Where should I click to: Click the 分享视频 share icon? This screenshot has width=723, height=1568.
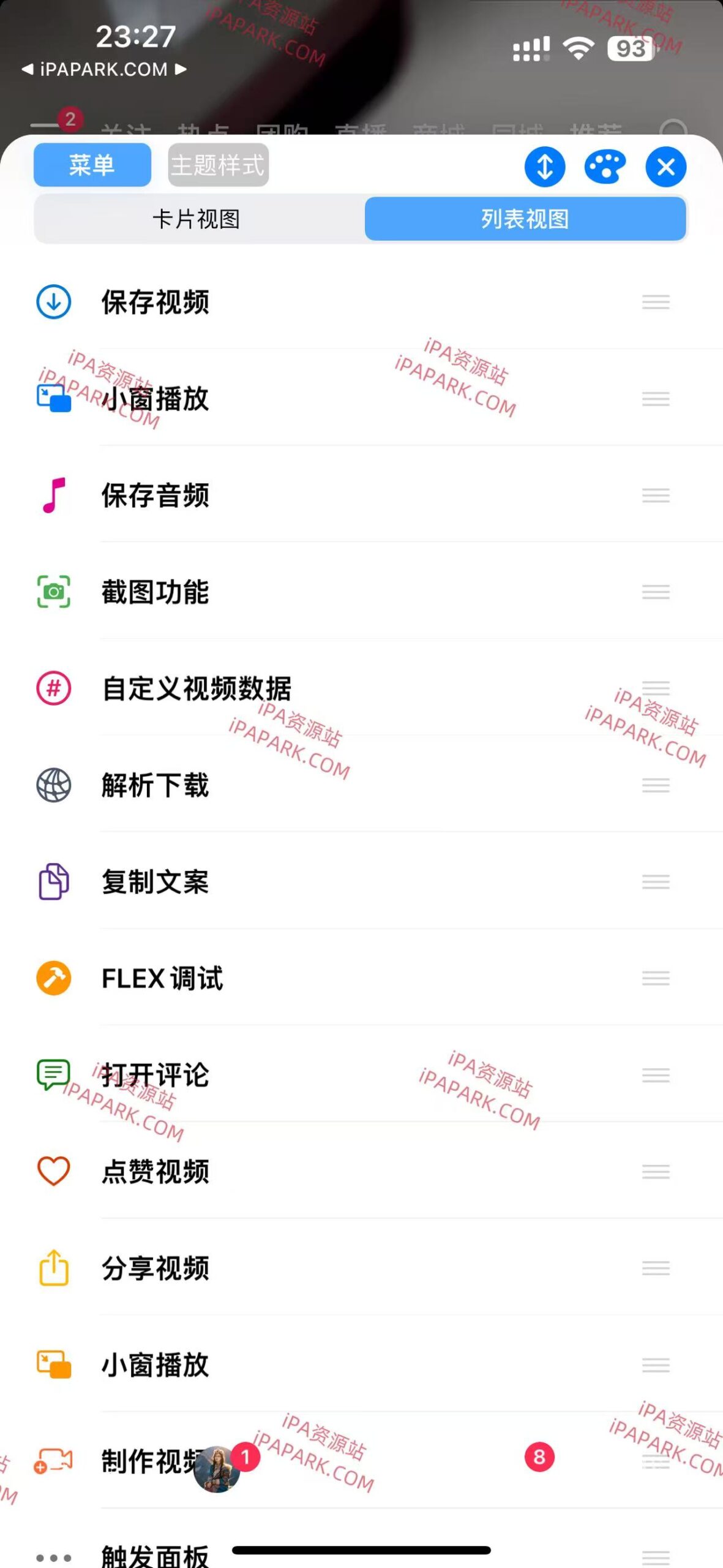(53, 1268)
